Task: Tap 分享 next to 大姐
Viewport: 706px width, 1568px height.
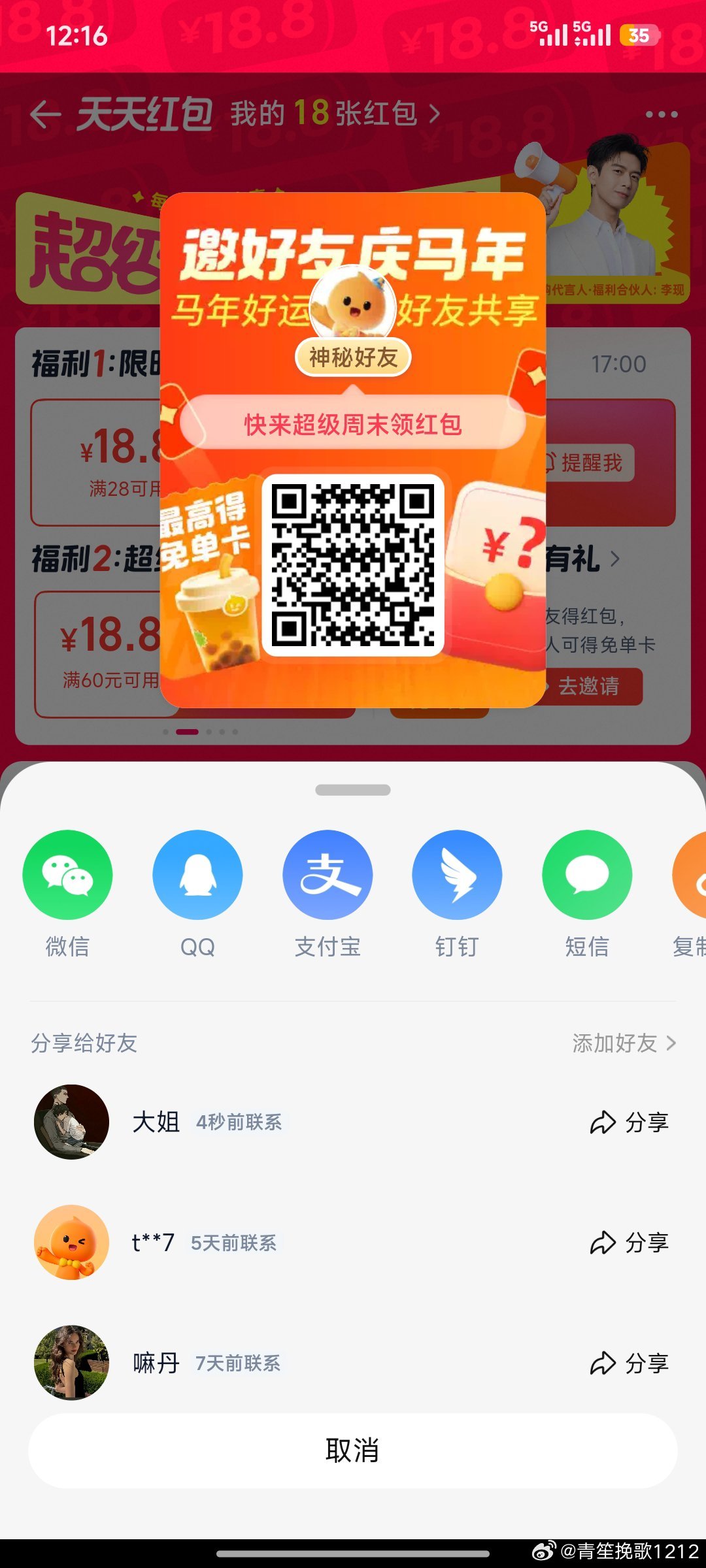Action: (x=629, y=1122)
